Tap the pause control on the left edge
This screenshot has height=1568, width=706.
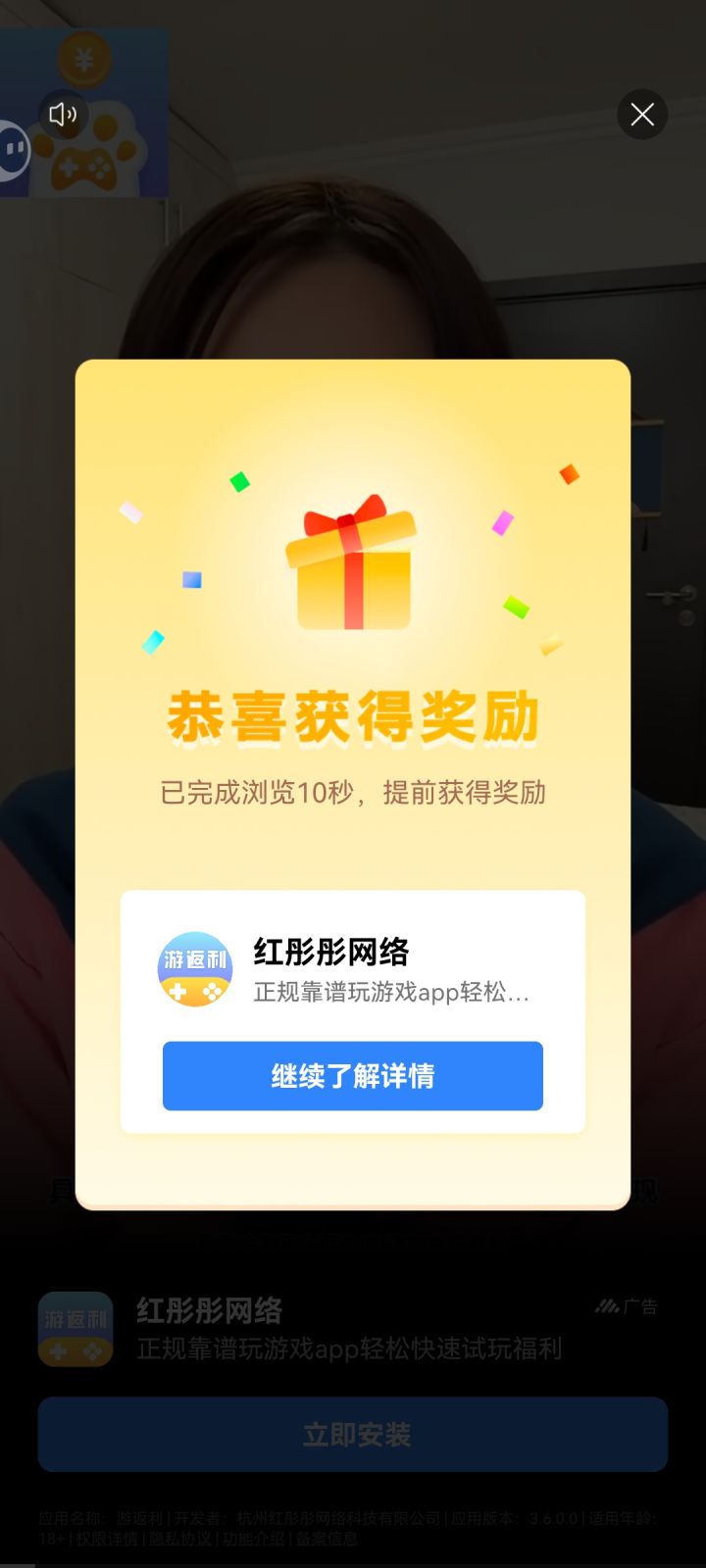[x=14, y=149]
